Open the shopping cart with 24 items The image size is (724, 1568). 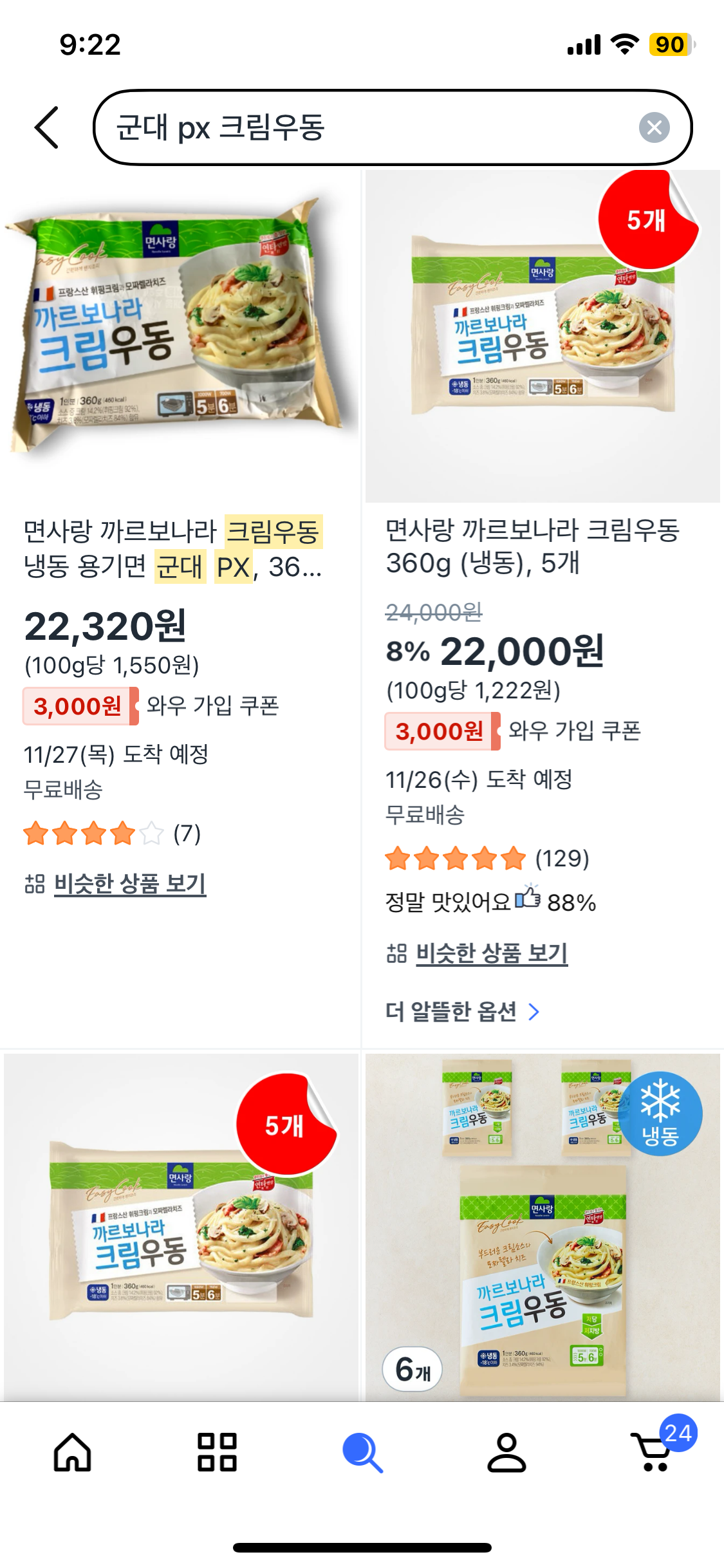(656, 1448)
